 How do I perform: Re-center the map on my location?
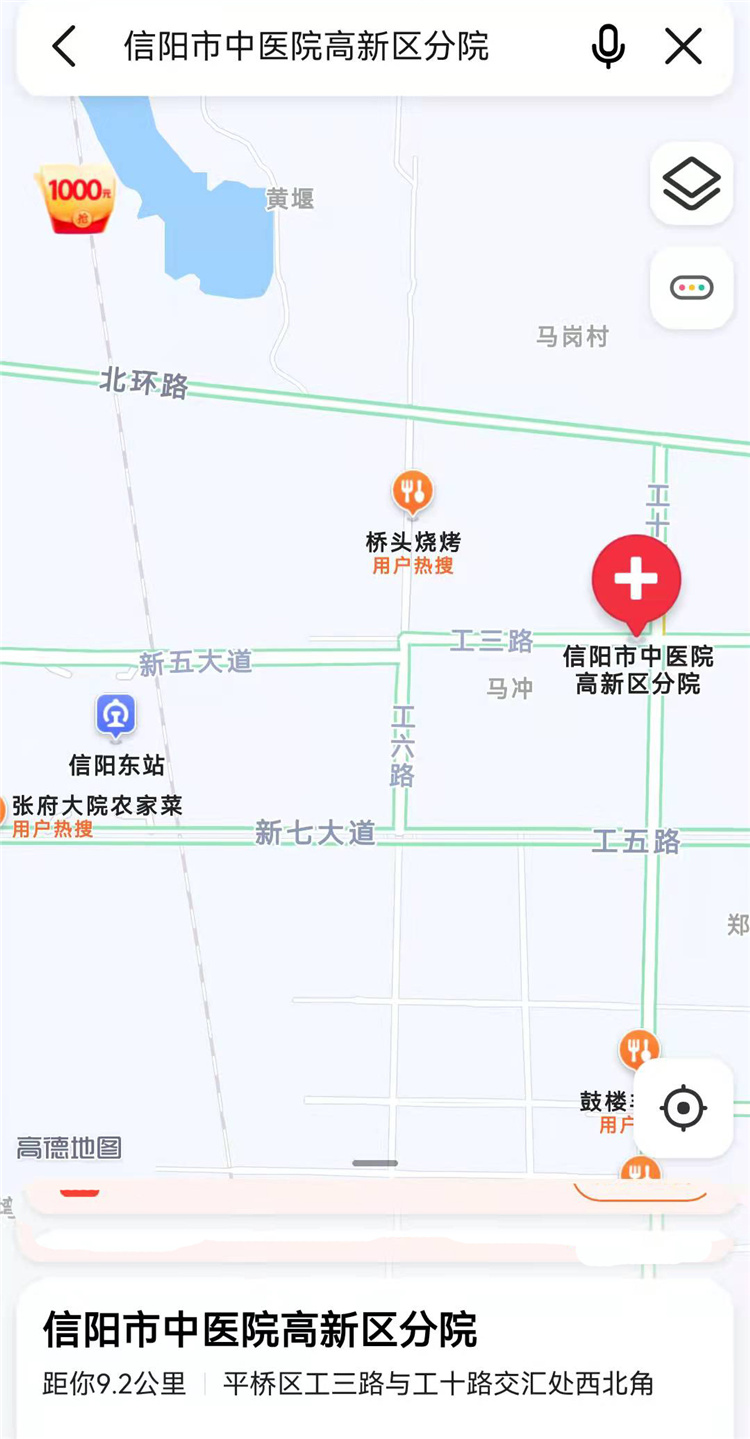(x=685, y=1107)
